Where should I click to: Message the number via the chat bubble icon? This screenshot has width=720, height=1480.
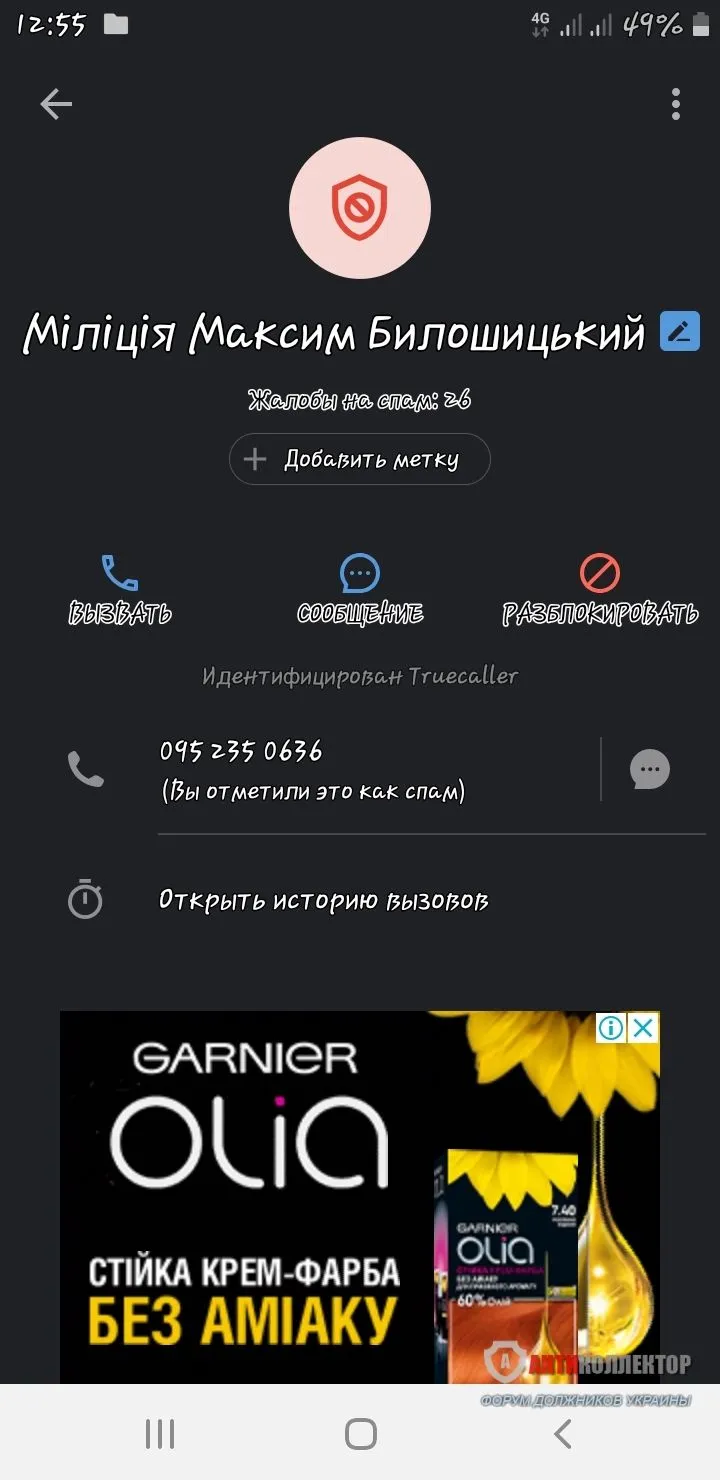(650, 770)
